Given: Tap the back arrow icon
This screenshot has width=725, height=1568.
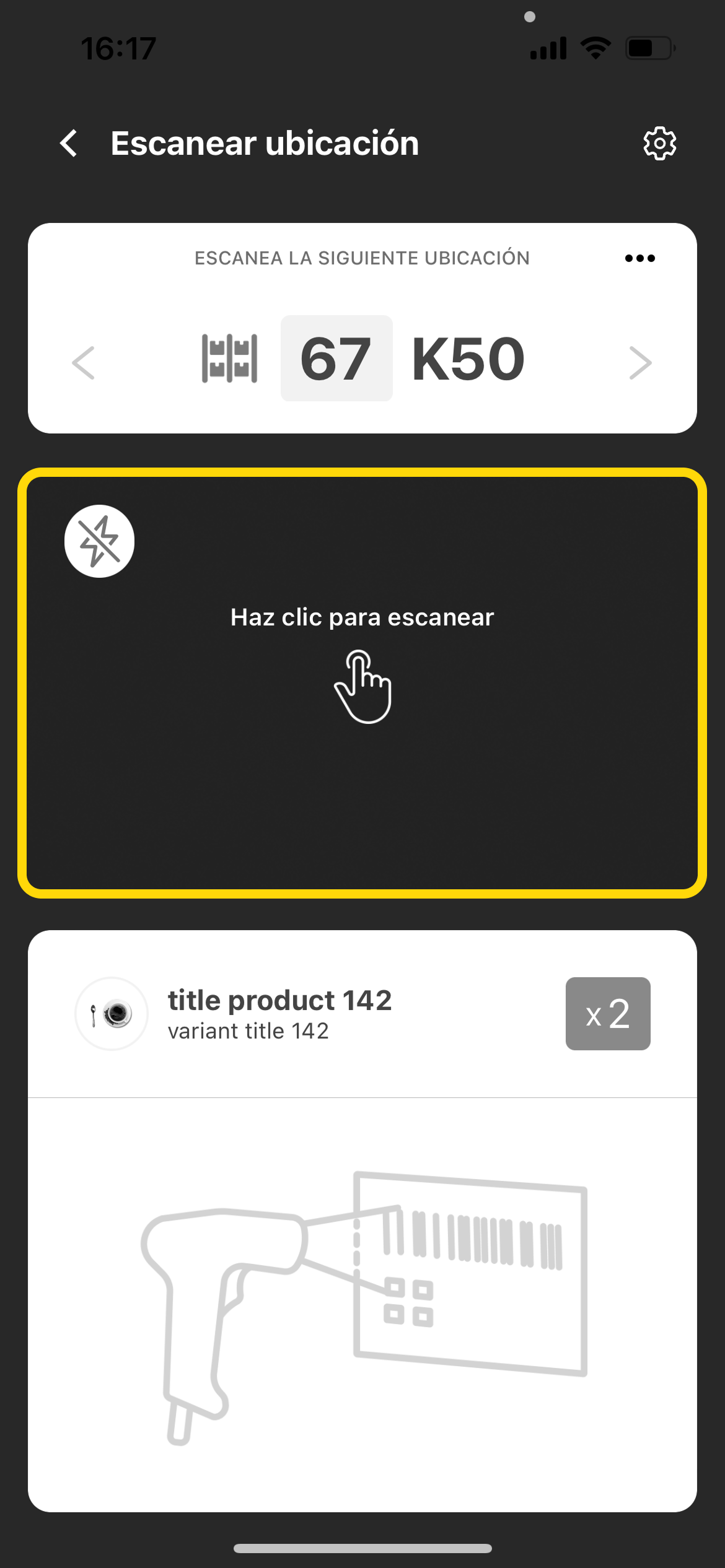Looking at the screenshot, I should click(68, 143).
